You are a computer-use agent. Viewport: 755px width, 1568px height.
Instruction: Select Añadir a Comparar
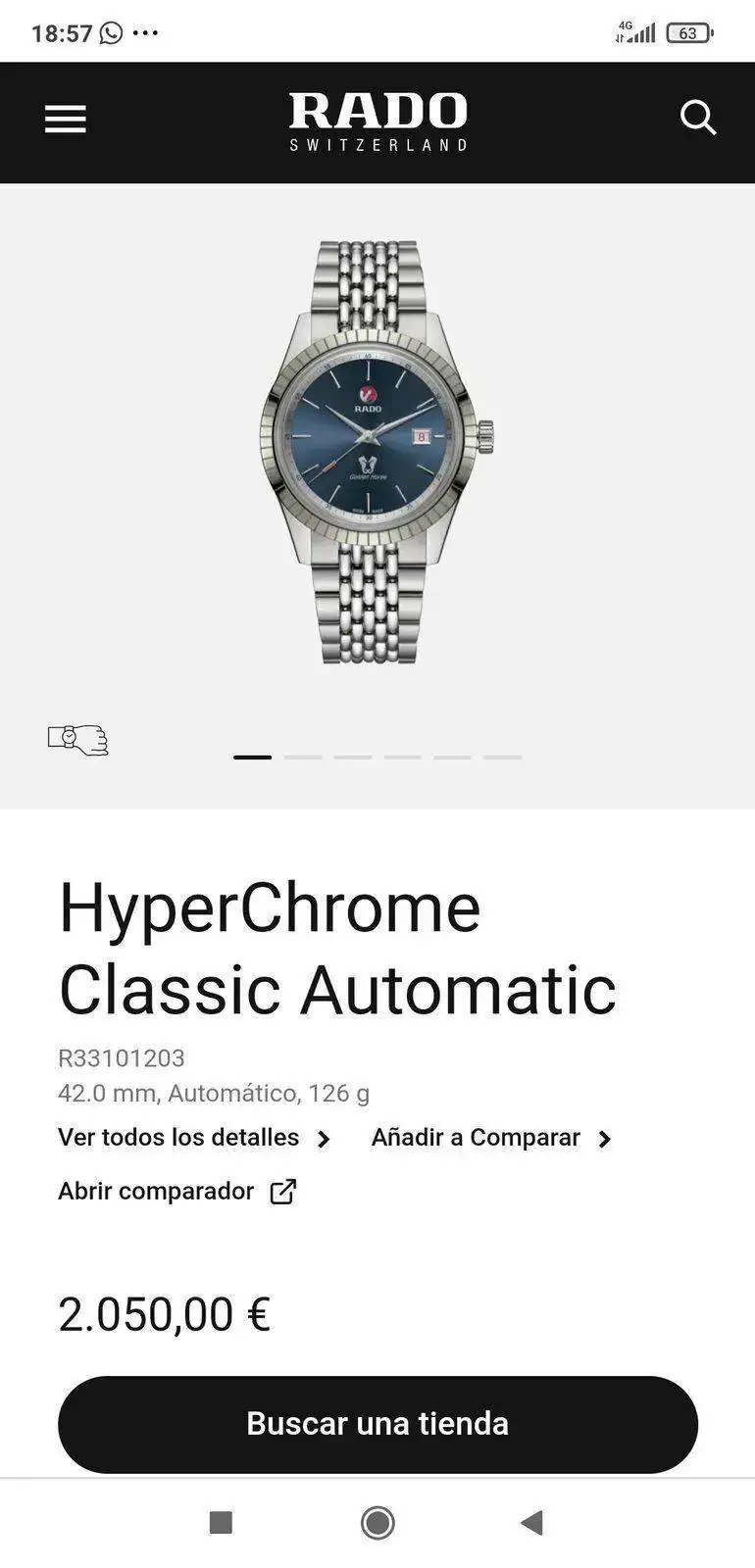pos(491,1138)
